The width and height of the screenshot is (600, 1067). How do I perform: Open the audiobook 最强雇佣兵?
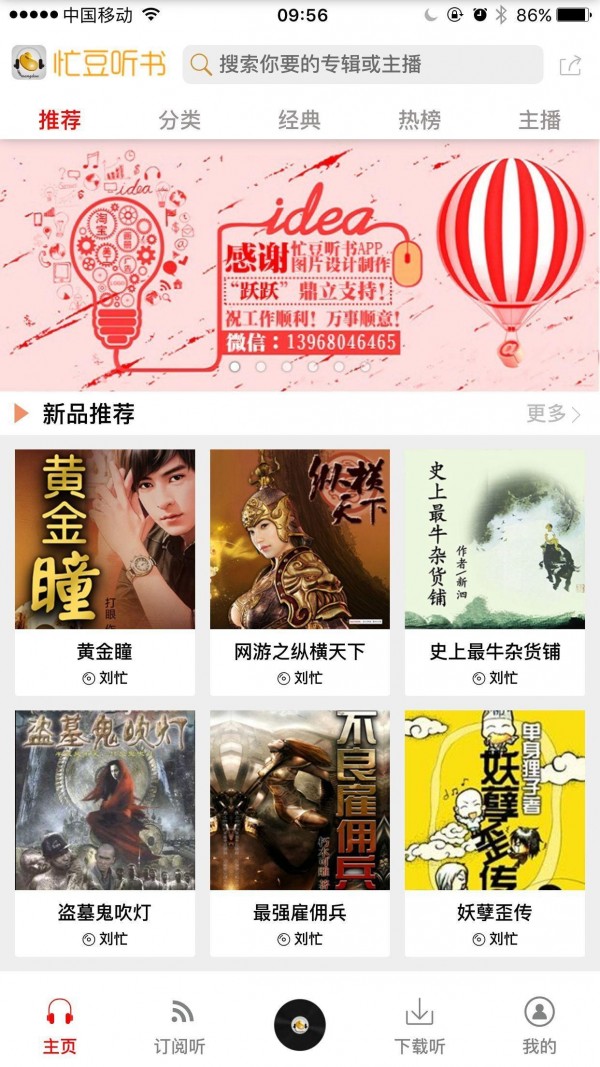[300, 801]
